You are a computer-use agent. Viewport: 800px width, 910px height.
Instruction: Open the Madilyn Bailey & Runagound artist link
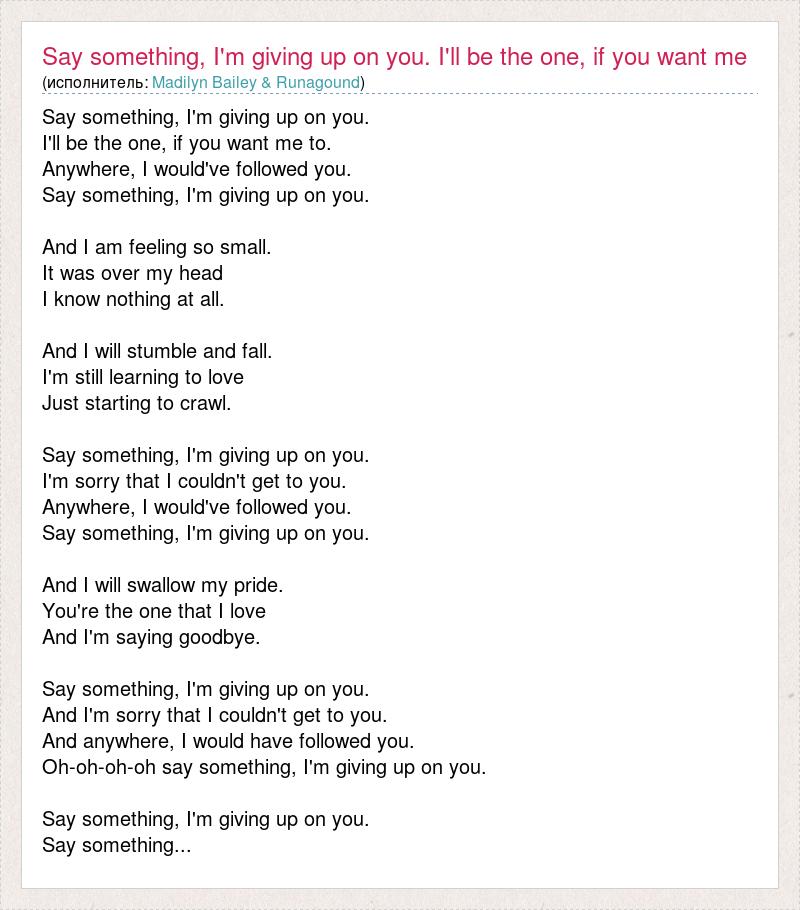click(x=255, y=82)
